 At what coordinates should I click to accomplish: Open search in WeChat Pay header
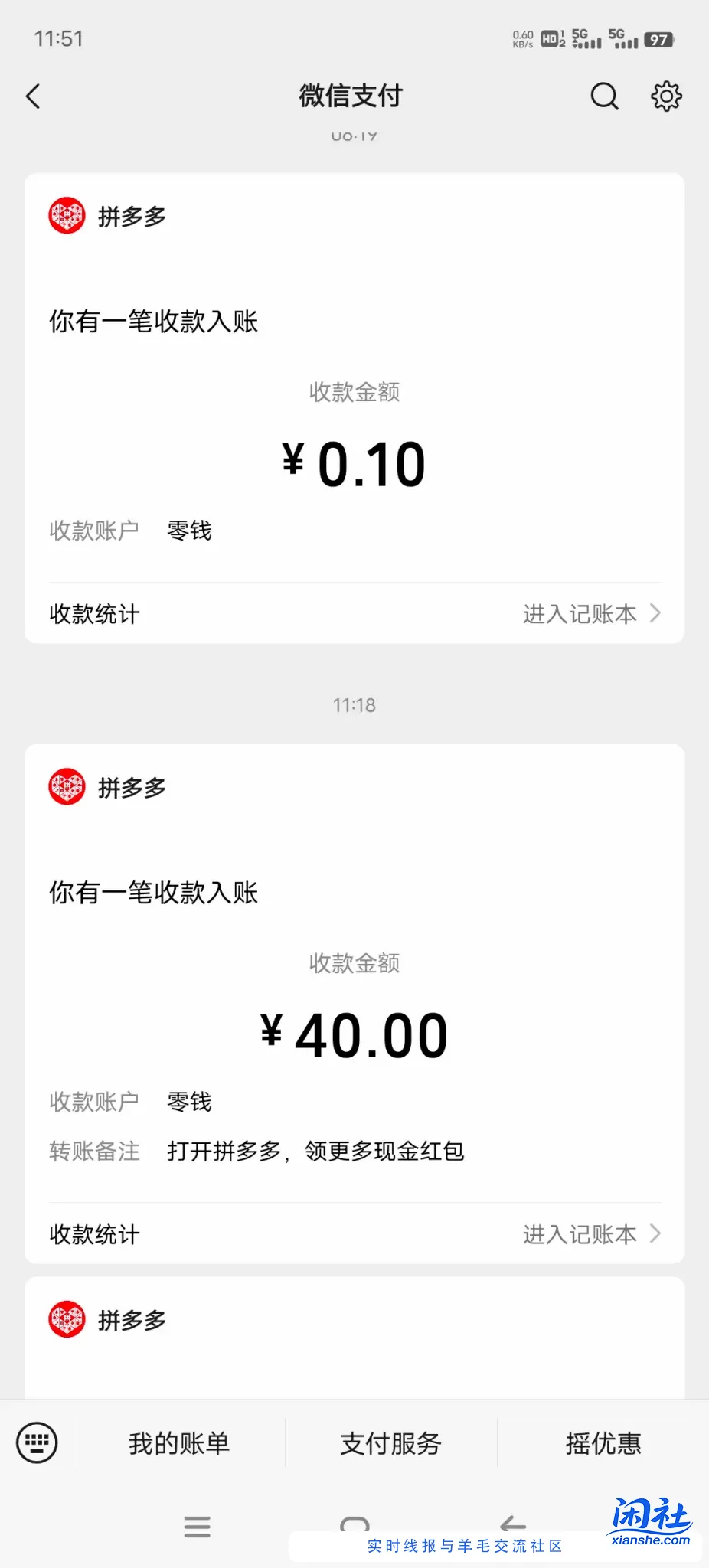pyautogui.click(x=603, y=96)
